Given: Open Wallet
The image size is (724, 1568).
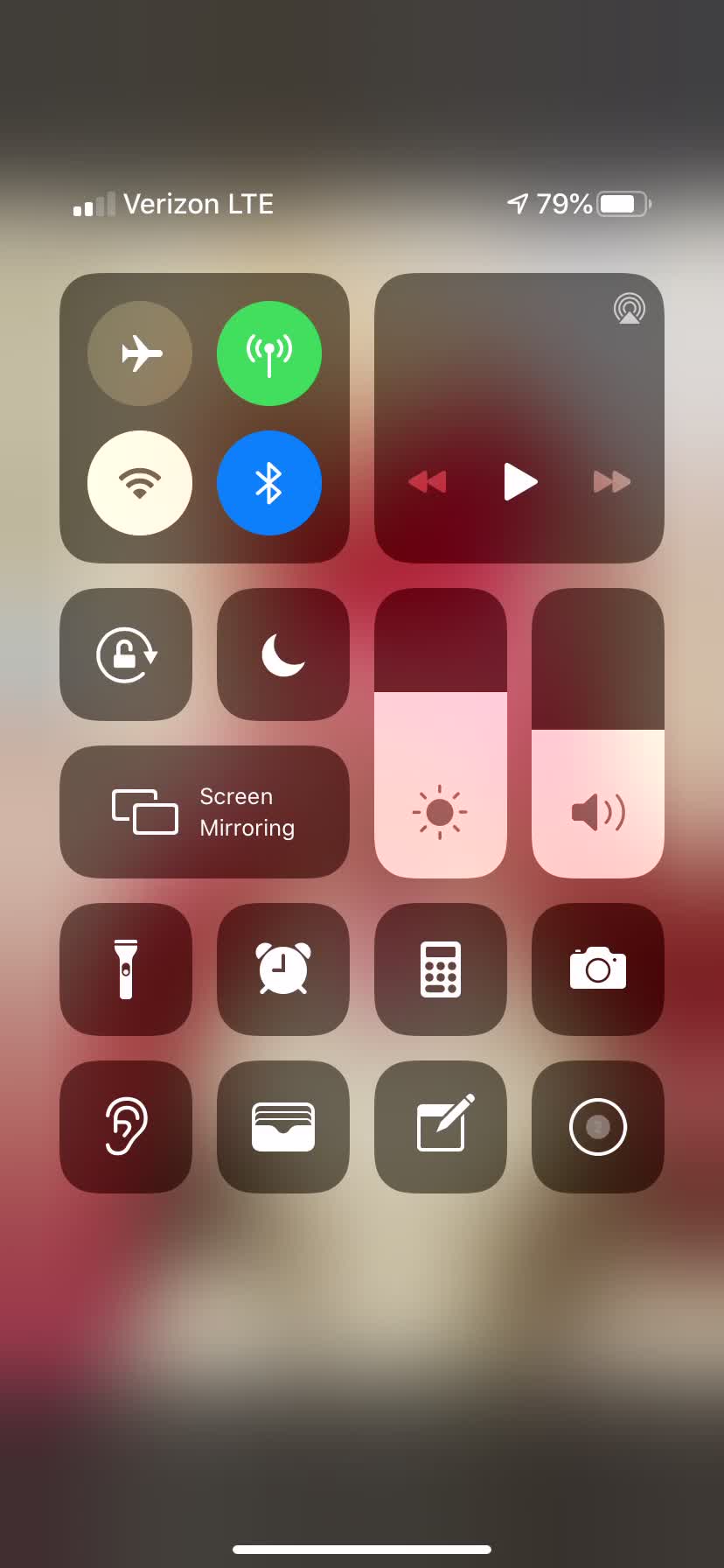Looking at the screenshot, I should click(x=283, y=1127).
